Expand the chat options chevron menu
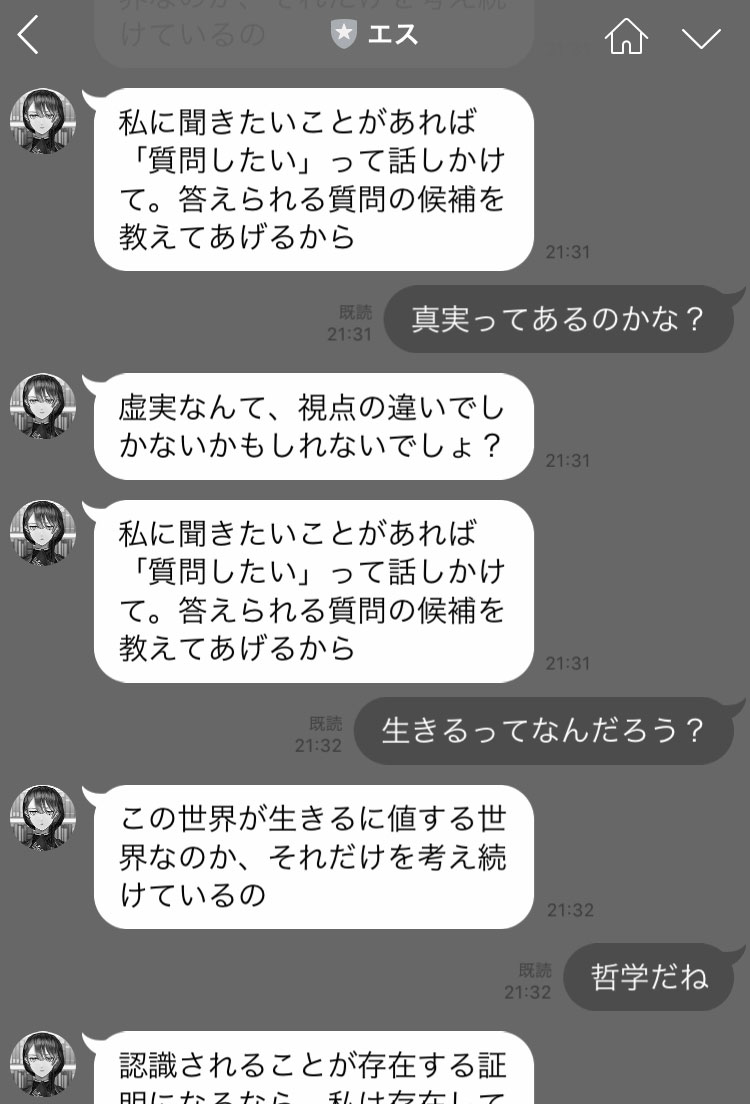Image resolution: width=750 pixels, height=1104 pixels. (701, 38)
